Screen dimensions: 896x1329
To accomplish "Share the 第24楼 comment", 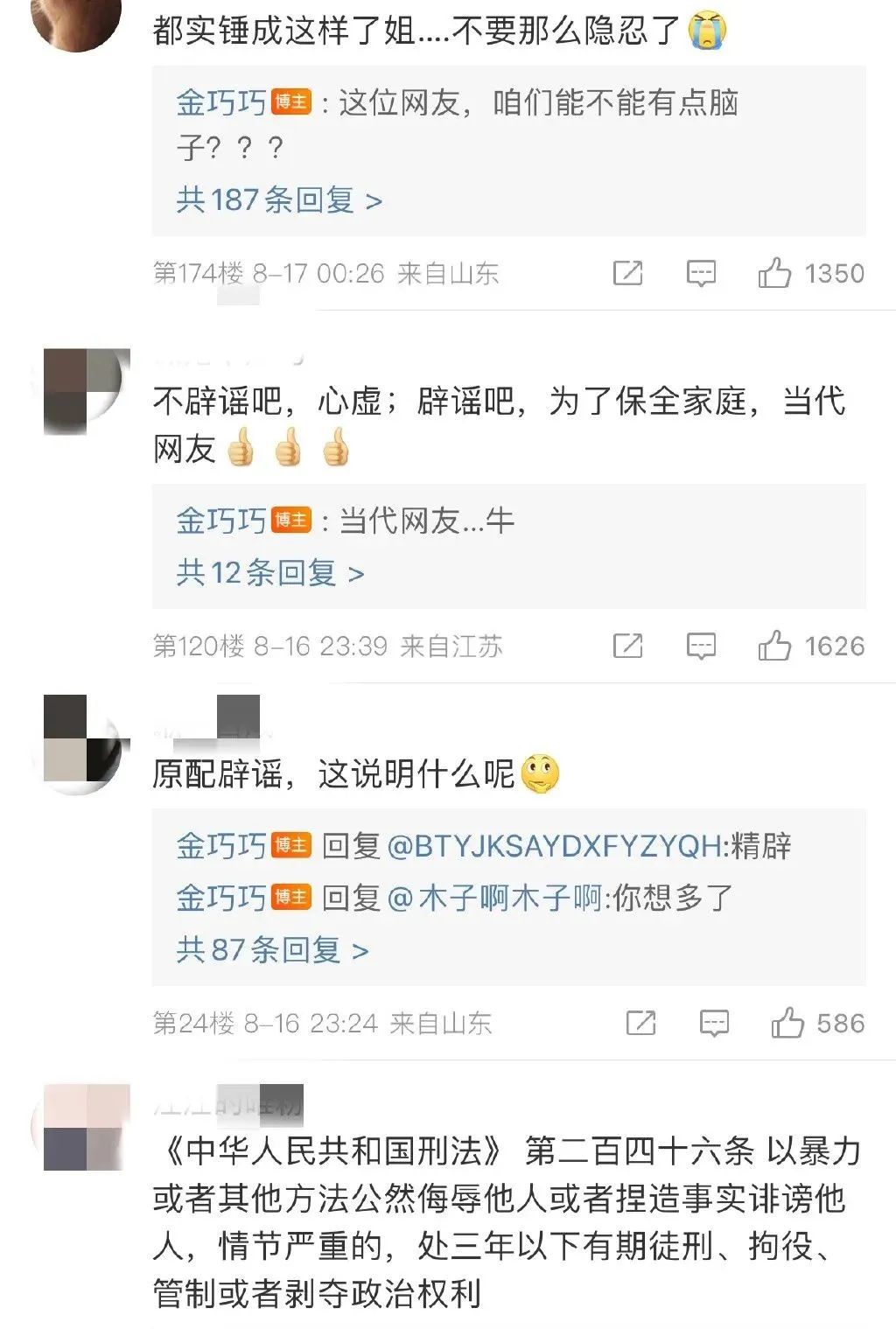I will (640, 1023).
